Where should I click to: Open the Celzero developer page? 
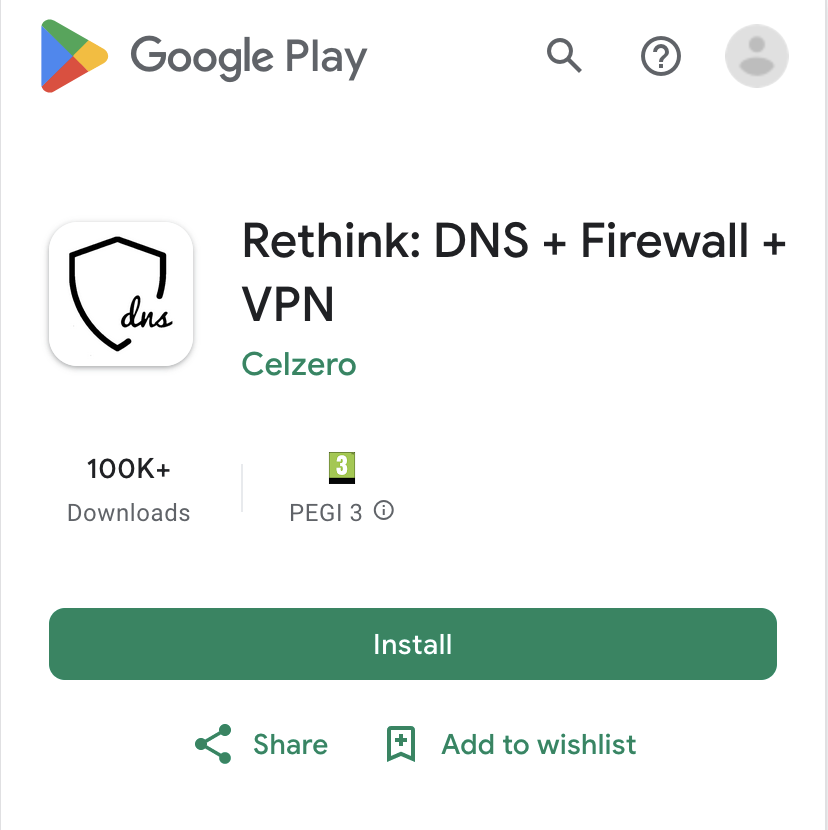coord(299,364)
